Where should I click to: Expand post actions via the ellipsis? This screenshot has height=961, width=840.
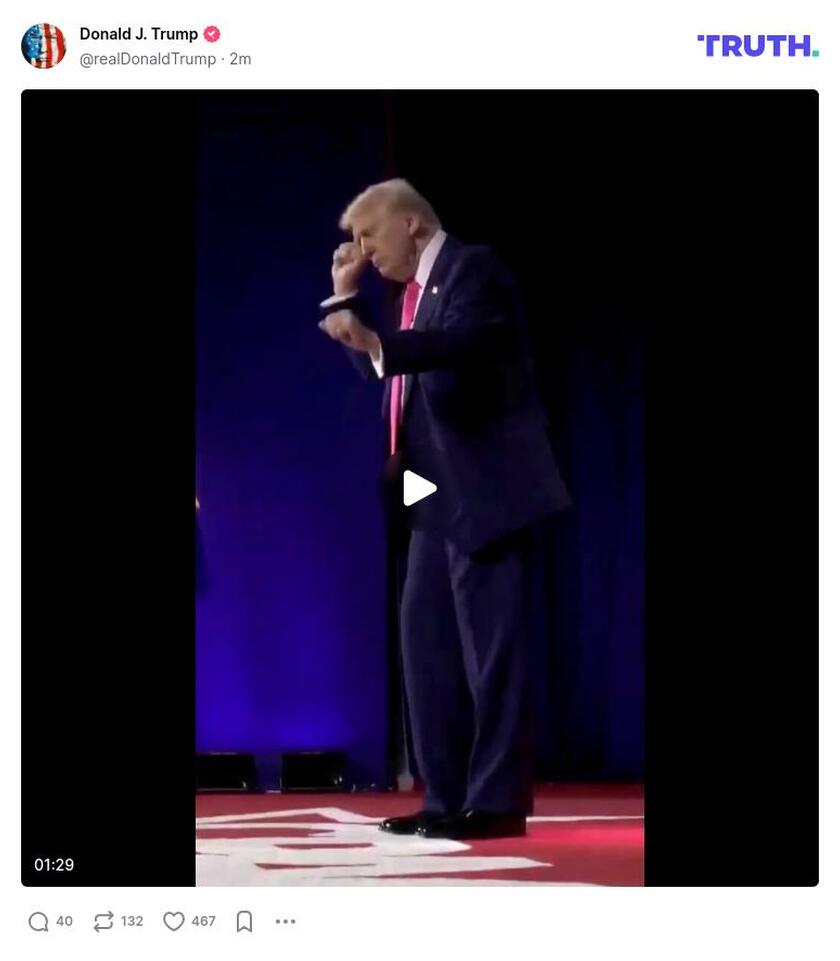point(283,923)
